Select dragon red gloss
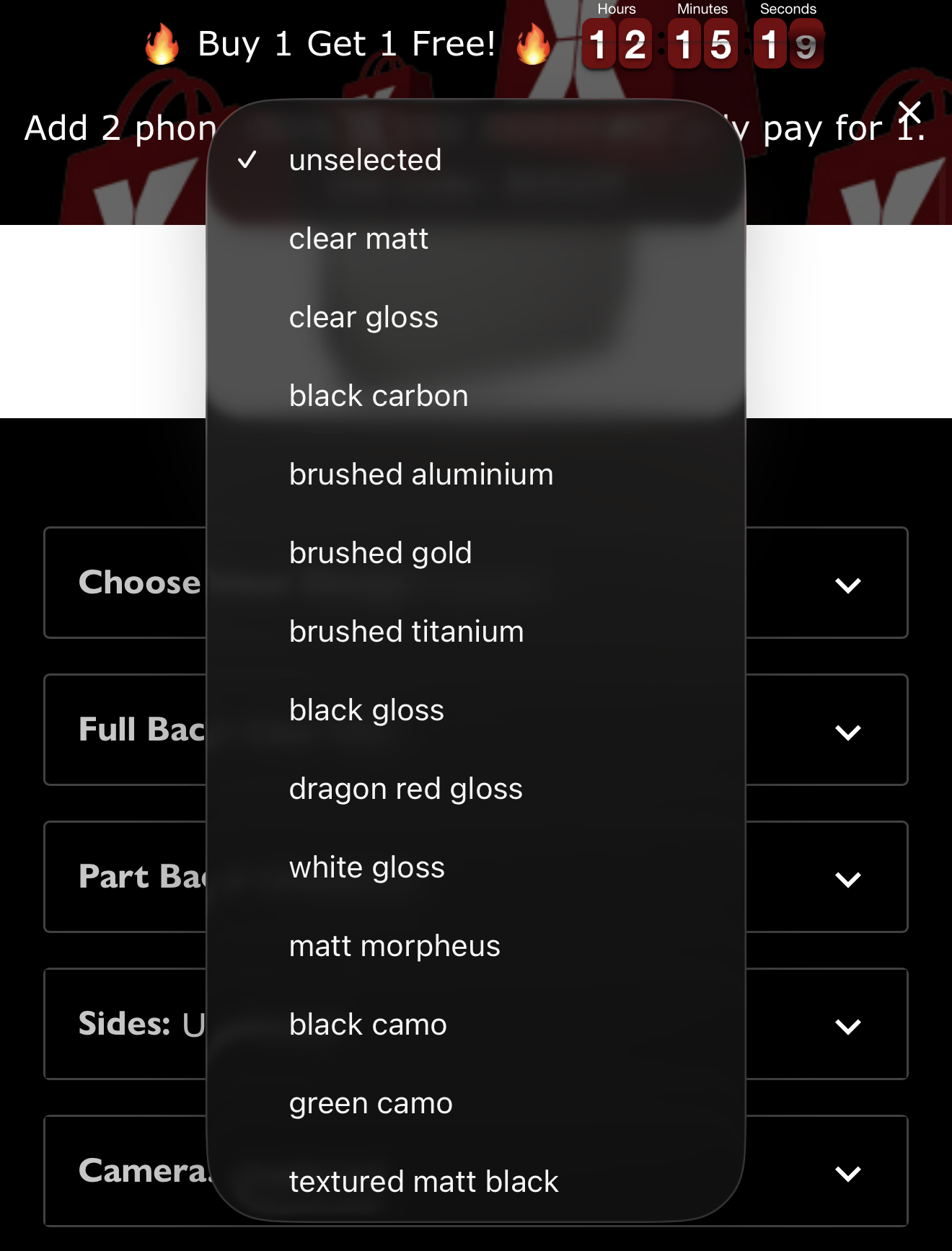The width and height of the screenshot is (952, 1251). pyautogui.click(x=405, y=789)
